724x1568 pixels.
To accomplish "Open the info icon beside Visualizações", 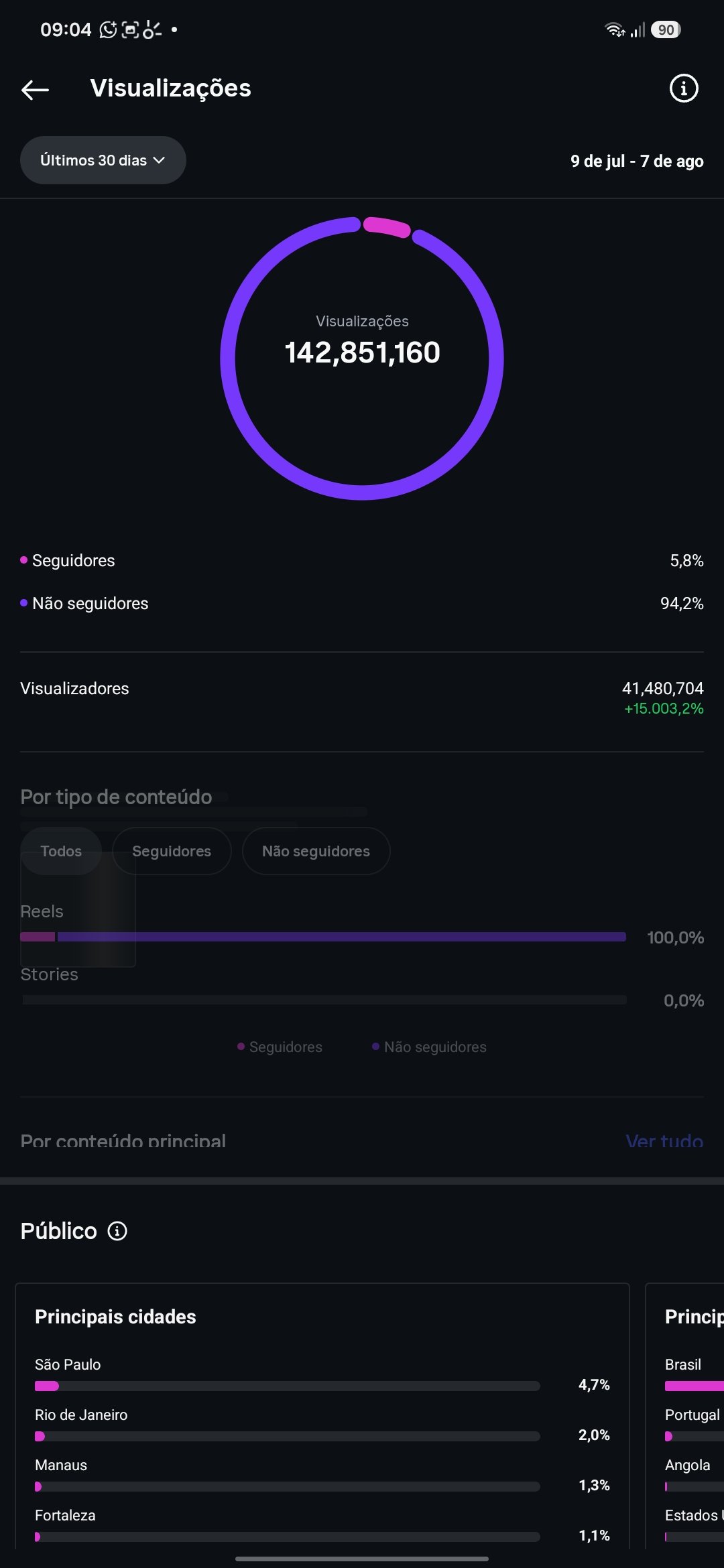I will (x=684, y=88).
